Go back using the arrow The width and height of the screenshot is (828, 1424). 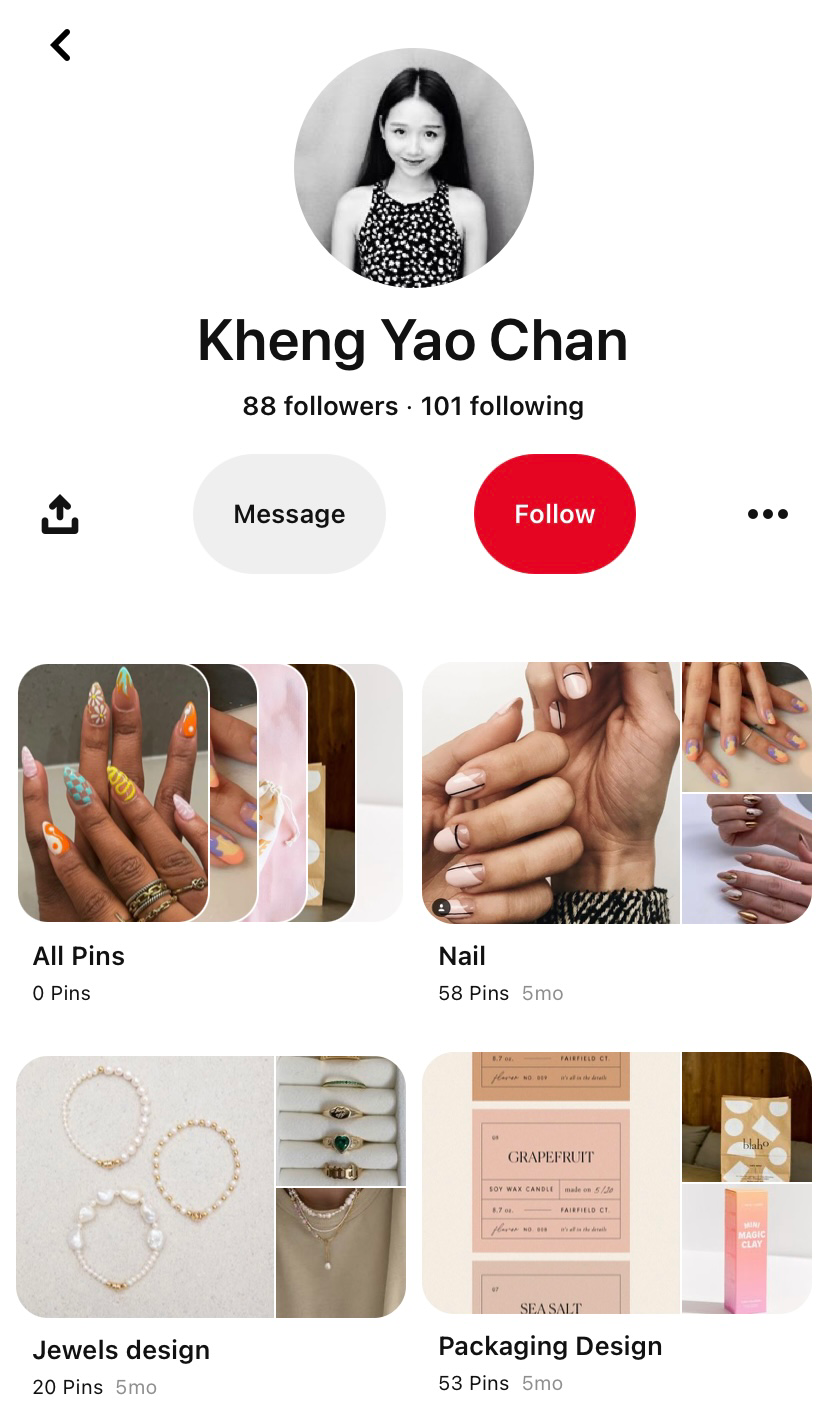[x=61, y=45]
